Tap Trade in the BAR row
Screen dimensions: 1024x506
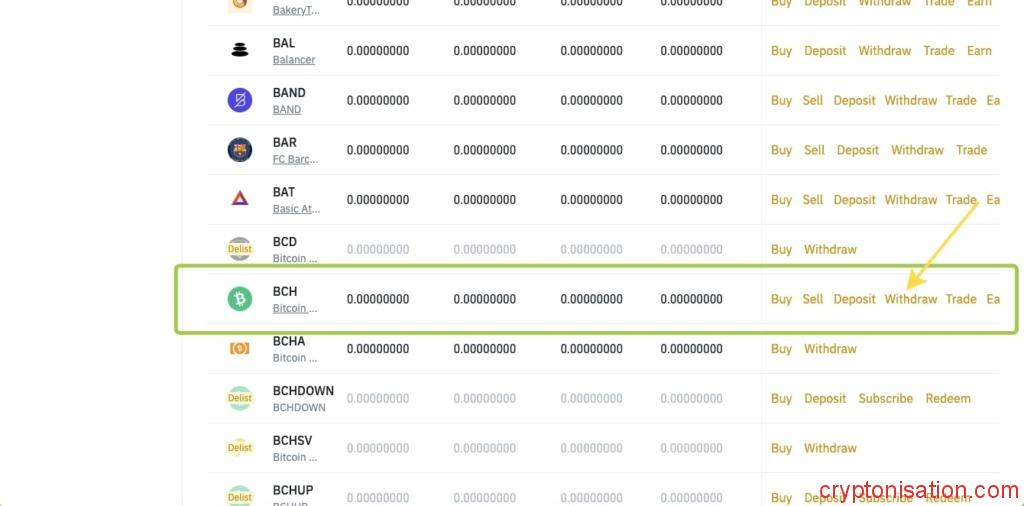pyautogui.click(x=971, y=150)
